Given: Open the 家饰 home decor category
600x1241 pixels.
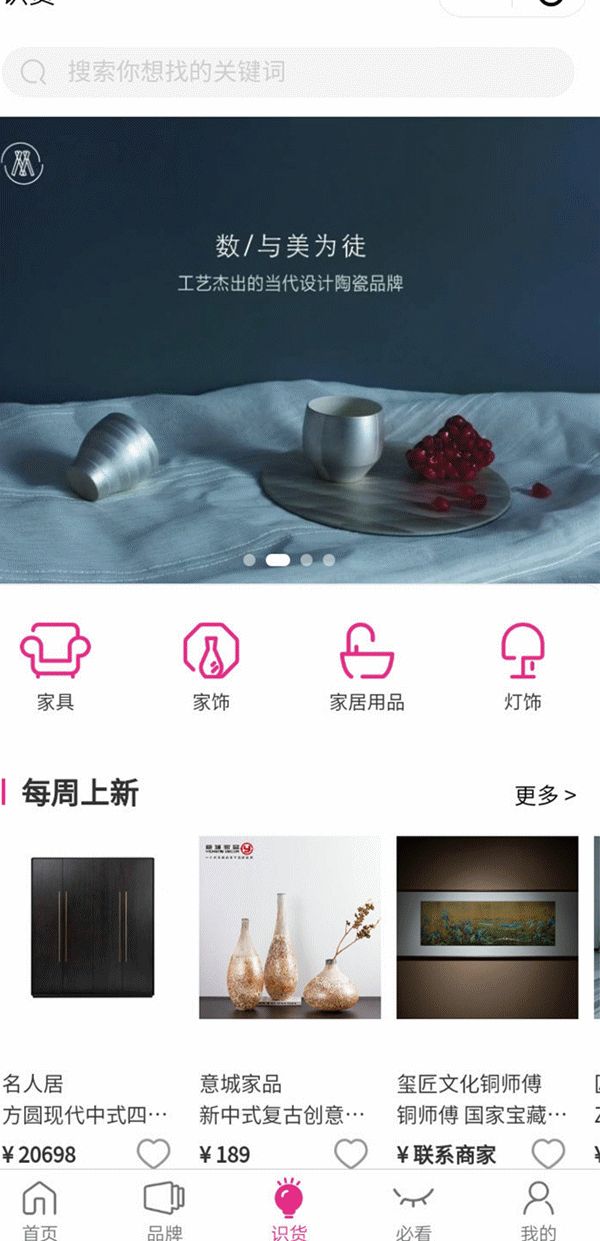Looking at the screenshot, I should (211, 666).
